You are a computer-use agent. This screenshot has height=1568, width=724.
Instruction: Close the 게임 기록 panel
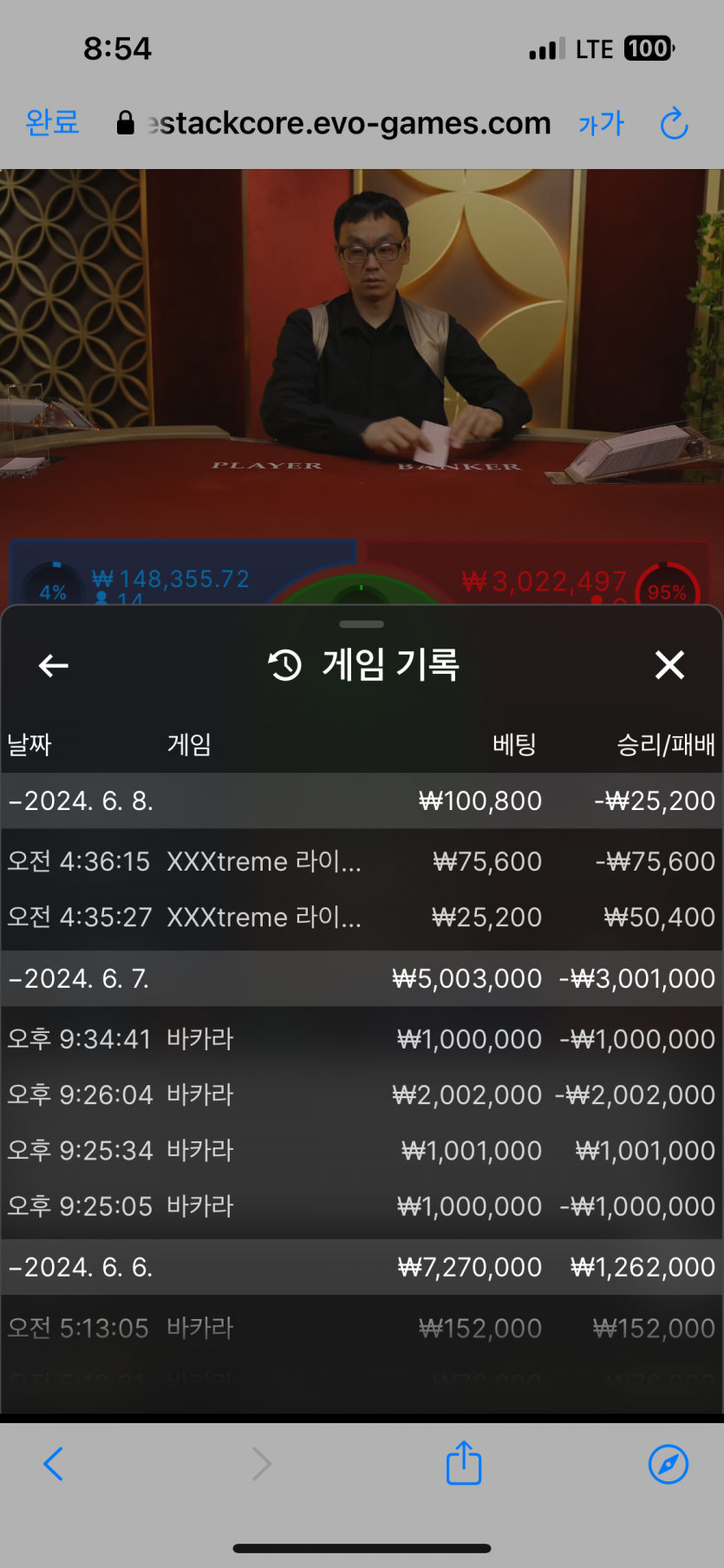(669, 665)
